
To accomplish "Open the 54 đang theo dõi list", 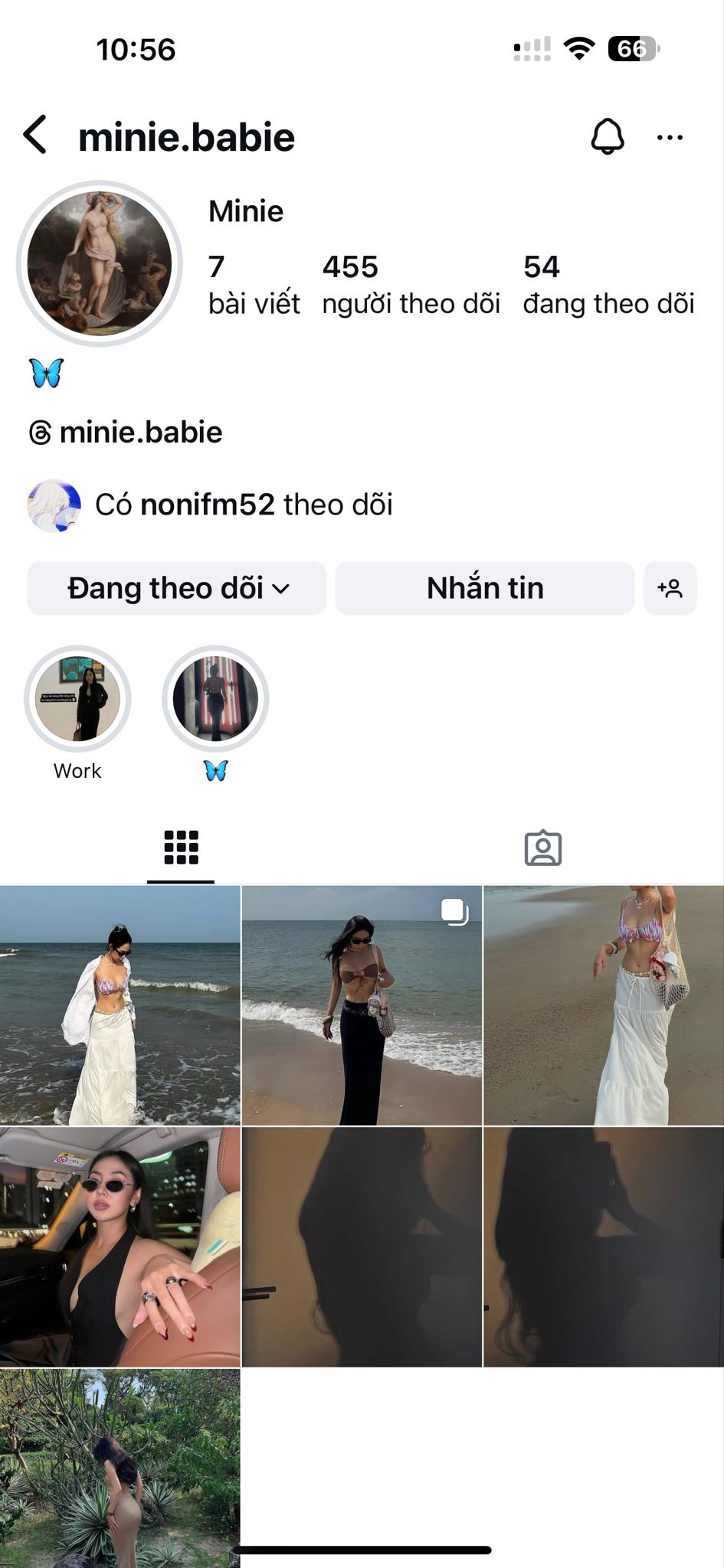I will pyautogui.click(x=608, y=284).
